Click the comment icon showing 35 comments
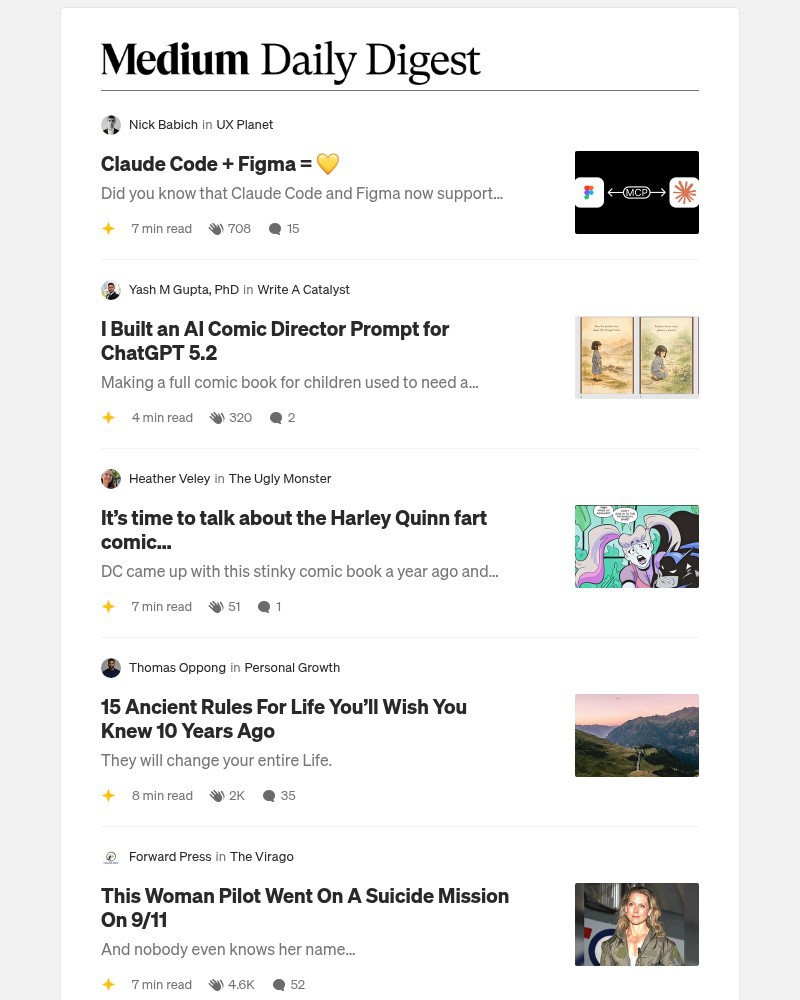Viewport: 800px width, 1000px height. [268, 795]
